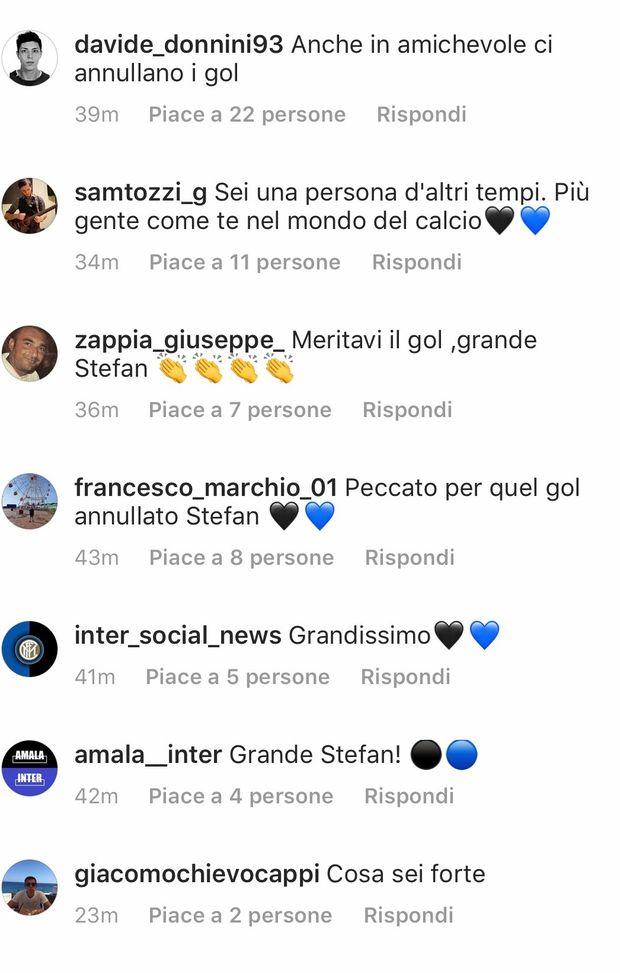Reply to francesco_marchio_01's comment

tap(409, 558)
